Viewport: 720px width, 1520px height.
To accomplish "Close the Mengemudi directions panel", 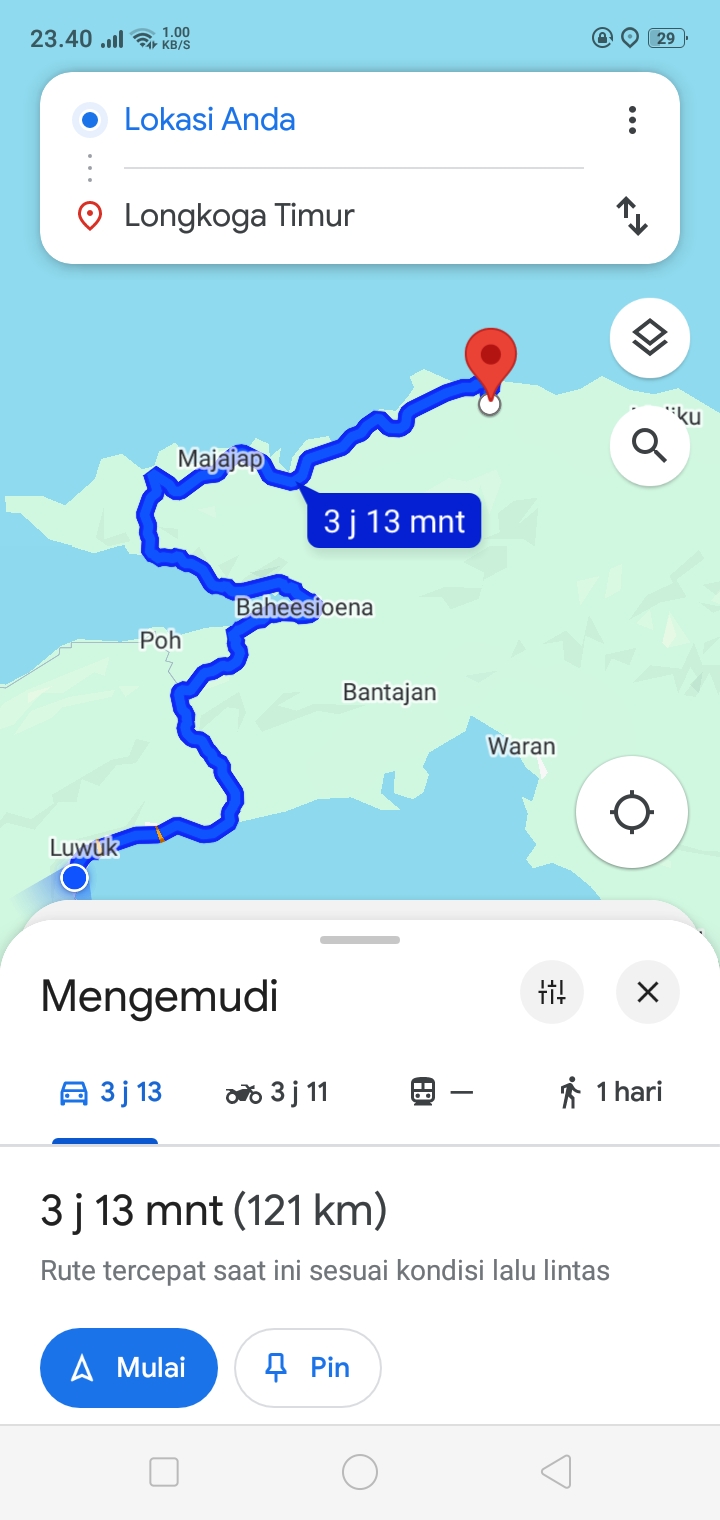I will 648,992.
